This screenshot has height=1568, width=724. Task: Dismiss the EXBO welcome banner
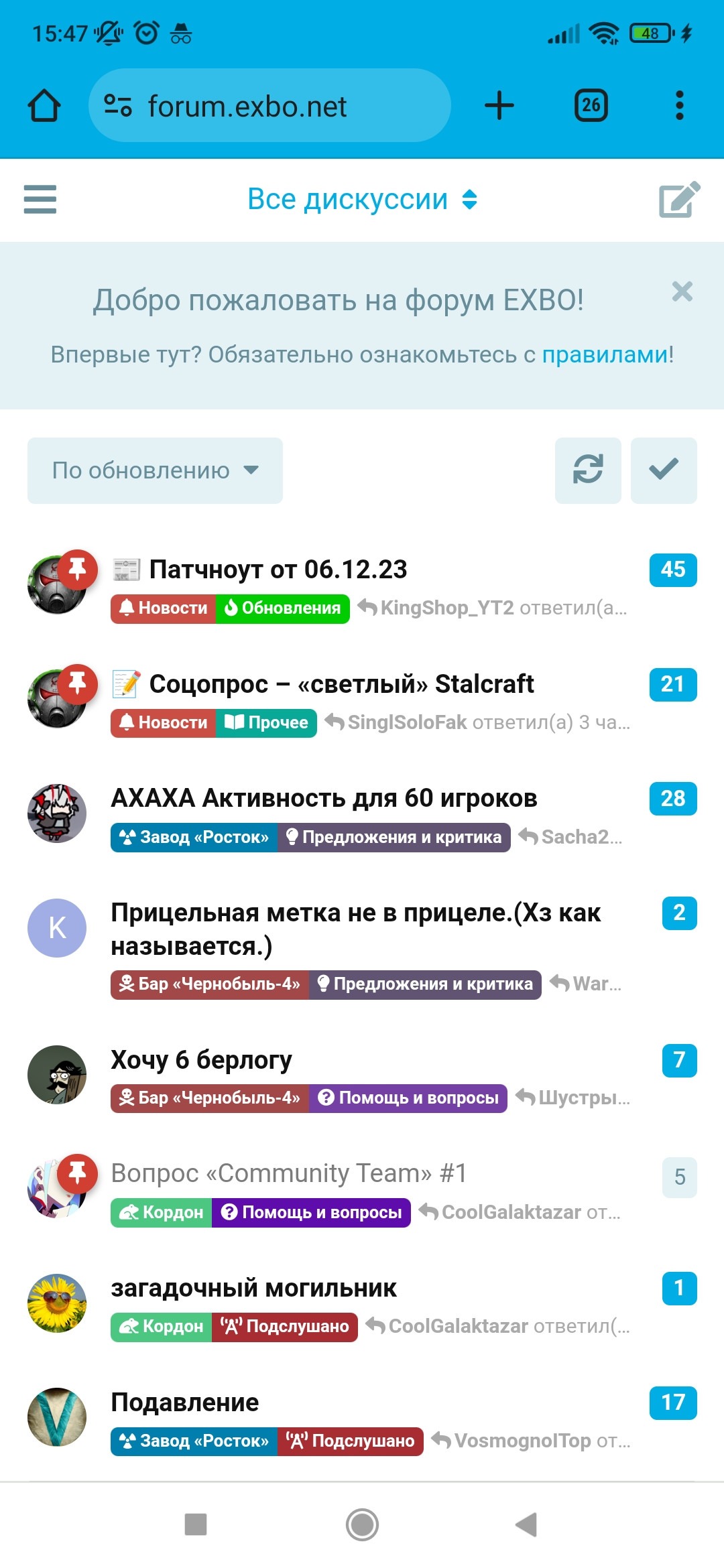pos(682,291)
